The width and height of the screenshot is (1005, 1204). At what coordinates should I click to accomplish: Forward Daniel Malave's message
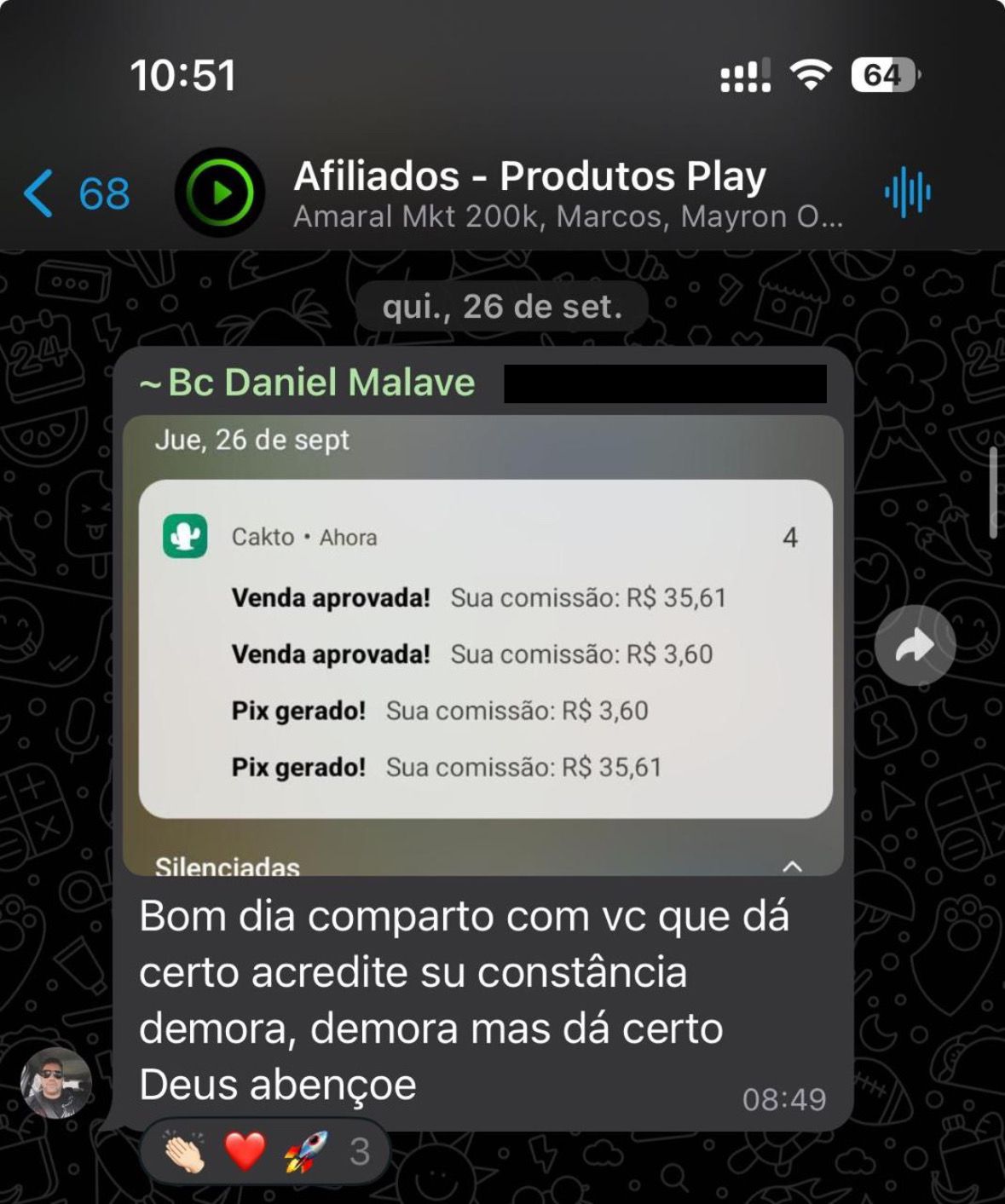[x=915, y=646]
